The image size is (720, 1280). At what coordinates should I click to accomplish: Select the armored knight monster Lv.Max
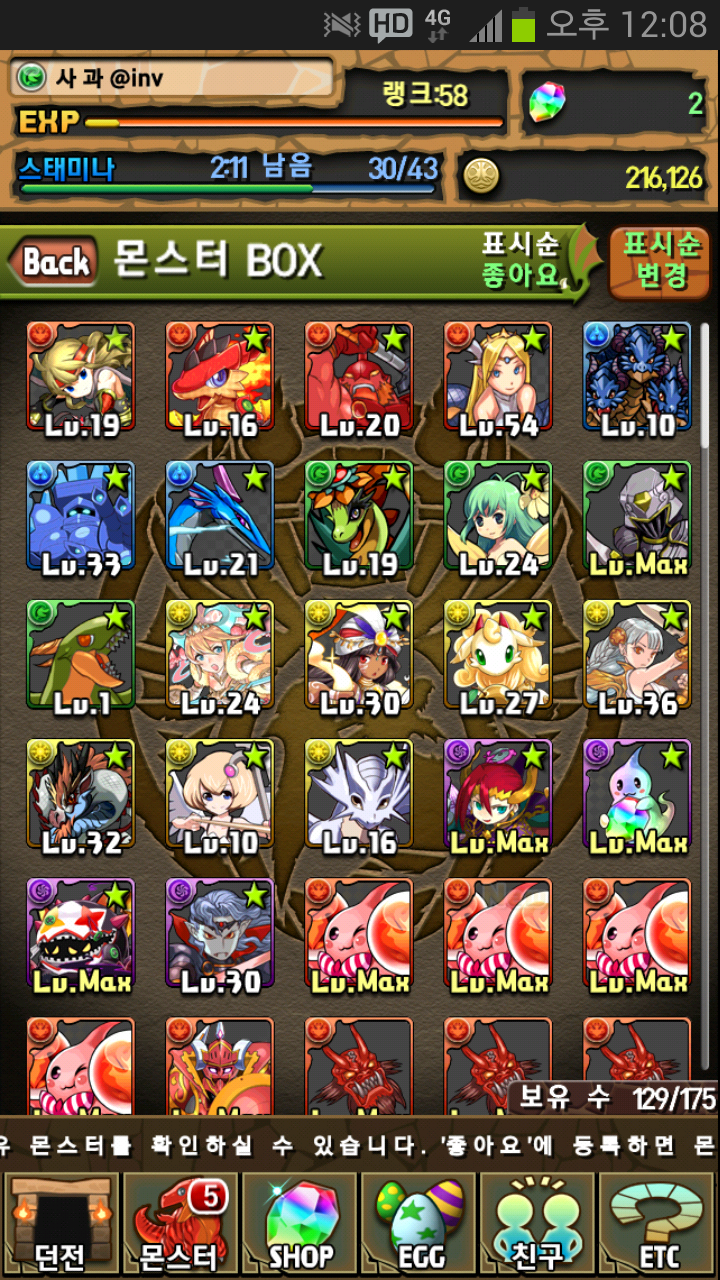click(x=637, y=517)
